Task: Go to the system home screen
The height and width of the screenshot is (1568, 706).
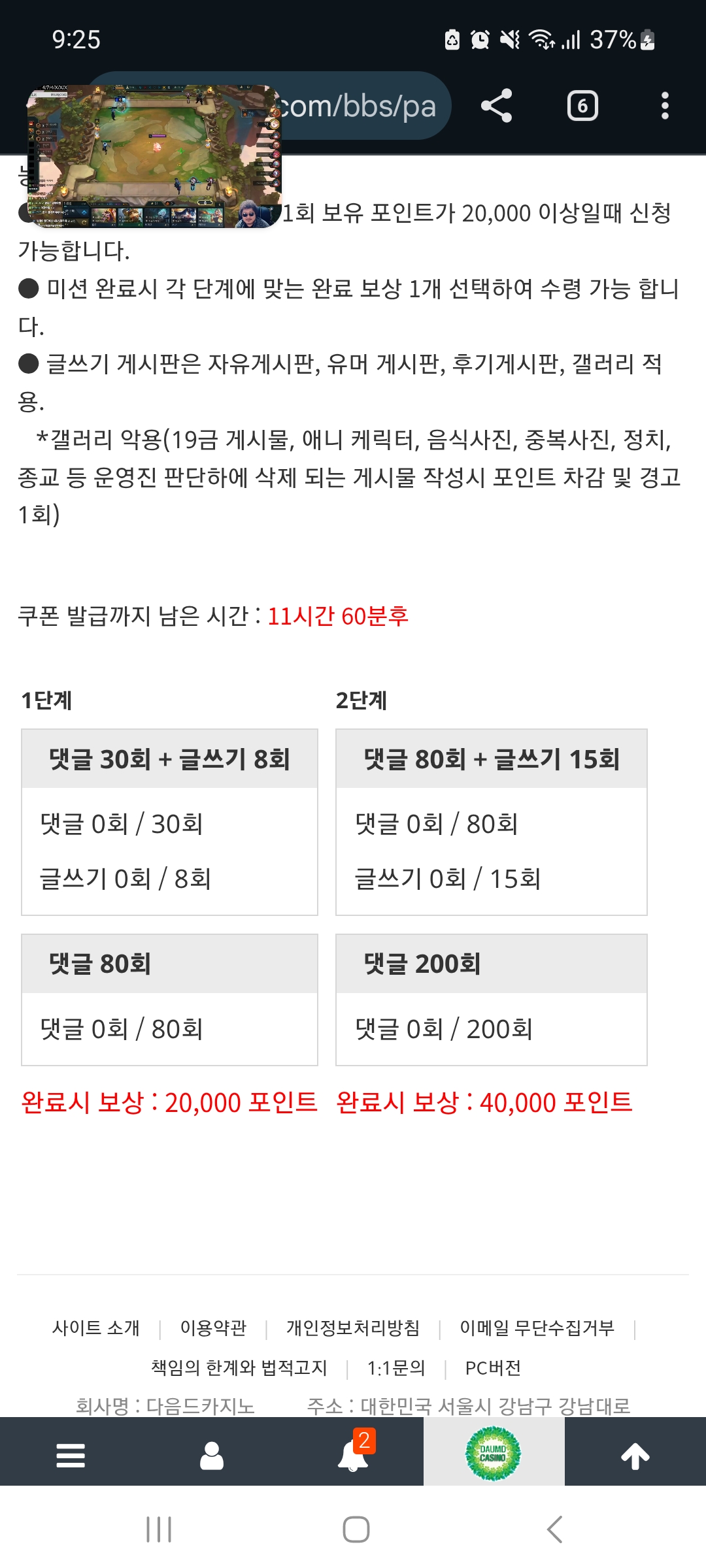Action: [x=356, y=1529]
